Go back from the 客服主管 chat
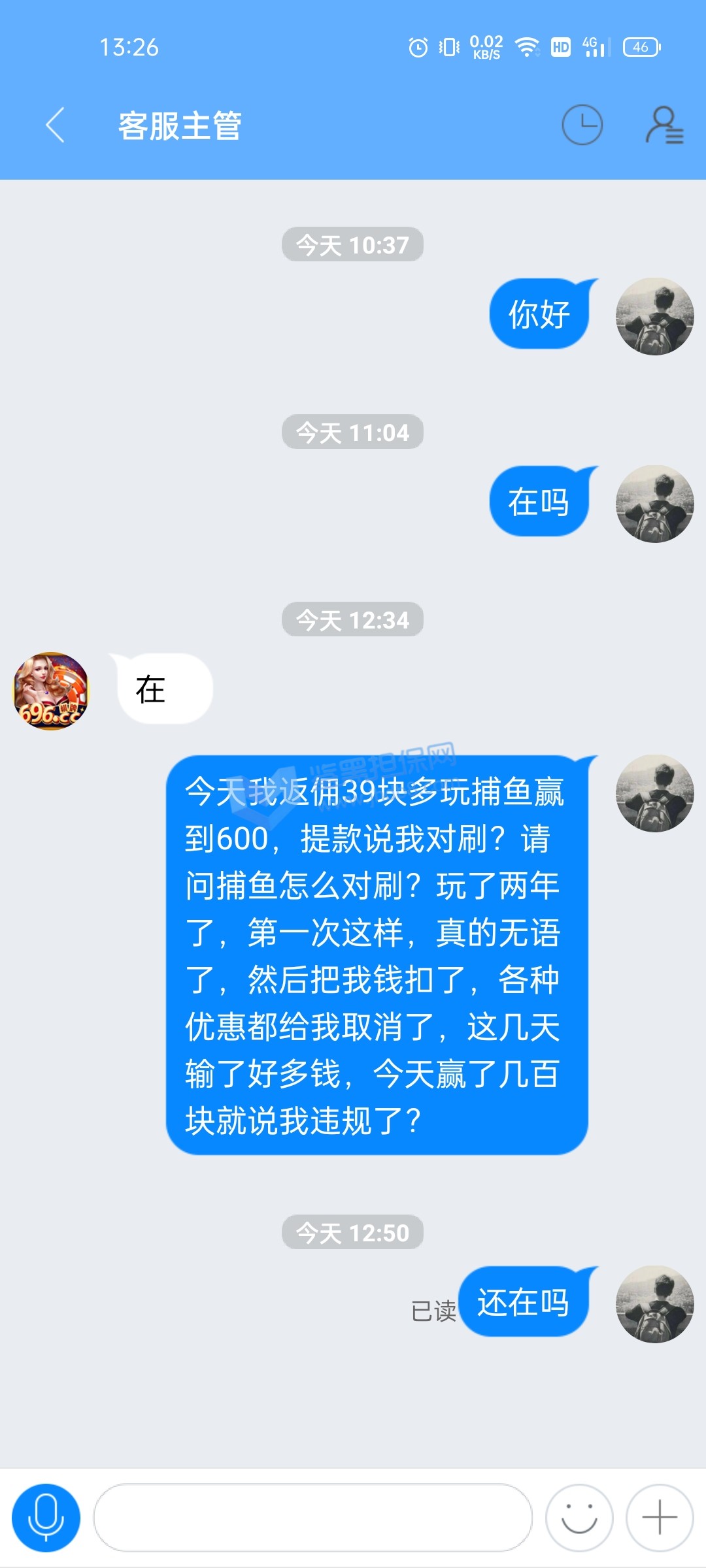This screenshot has height=1568, width=706. (56, 125)
